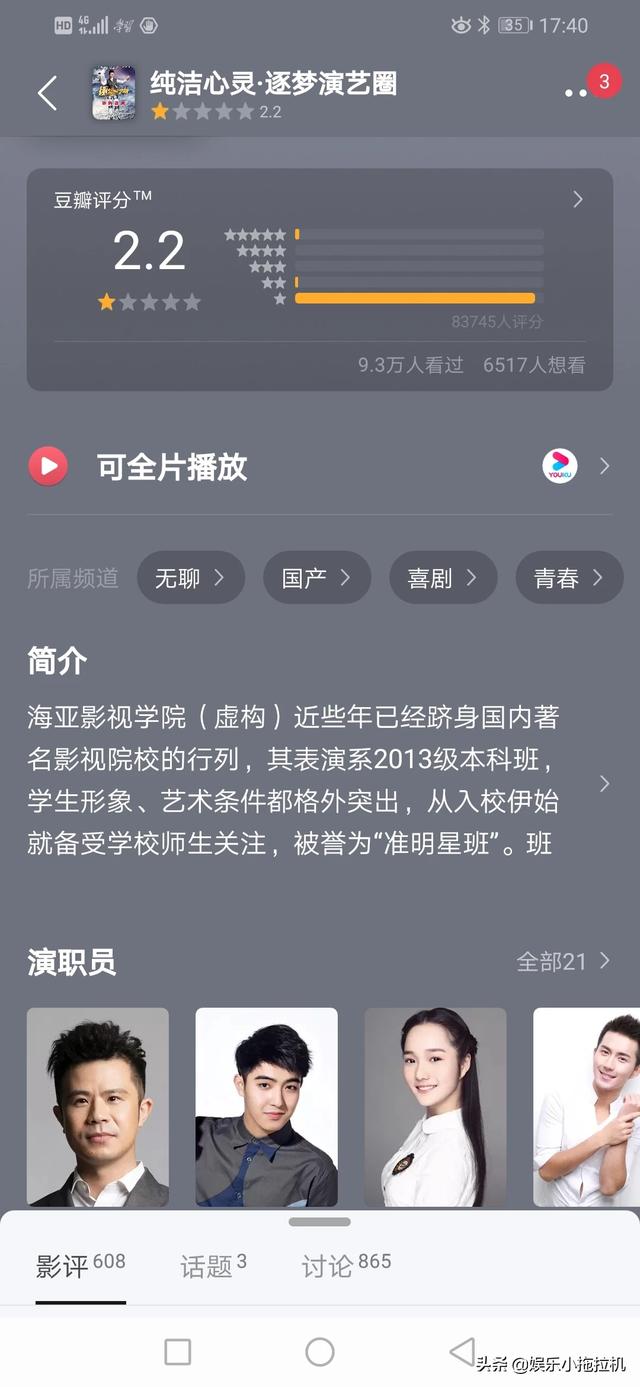Play the full film via 可全片播放
The width and height of the screenshot is (640, 1387).
click(x=172, y=467)
